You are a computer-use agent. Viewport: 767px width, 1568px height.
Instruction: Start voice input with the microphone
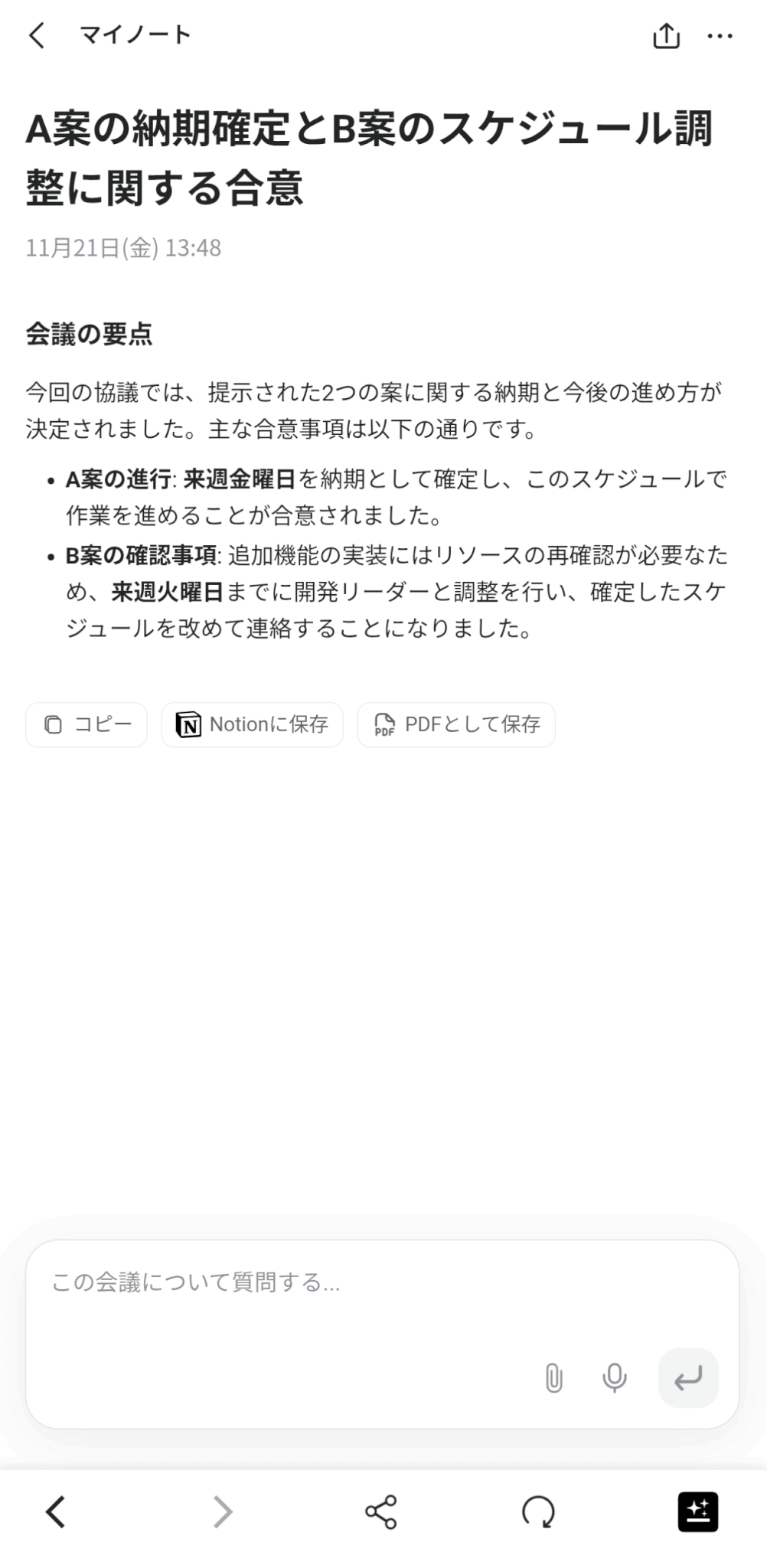pyautogui.click(x=614, y=1378)
